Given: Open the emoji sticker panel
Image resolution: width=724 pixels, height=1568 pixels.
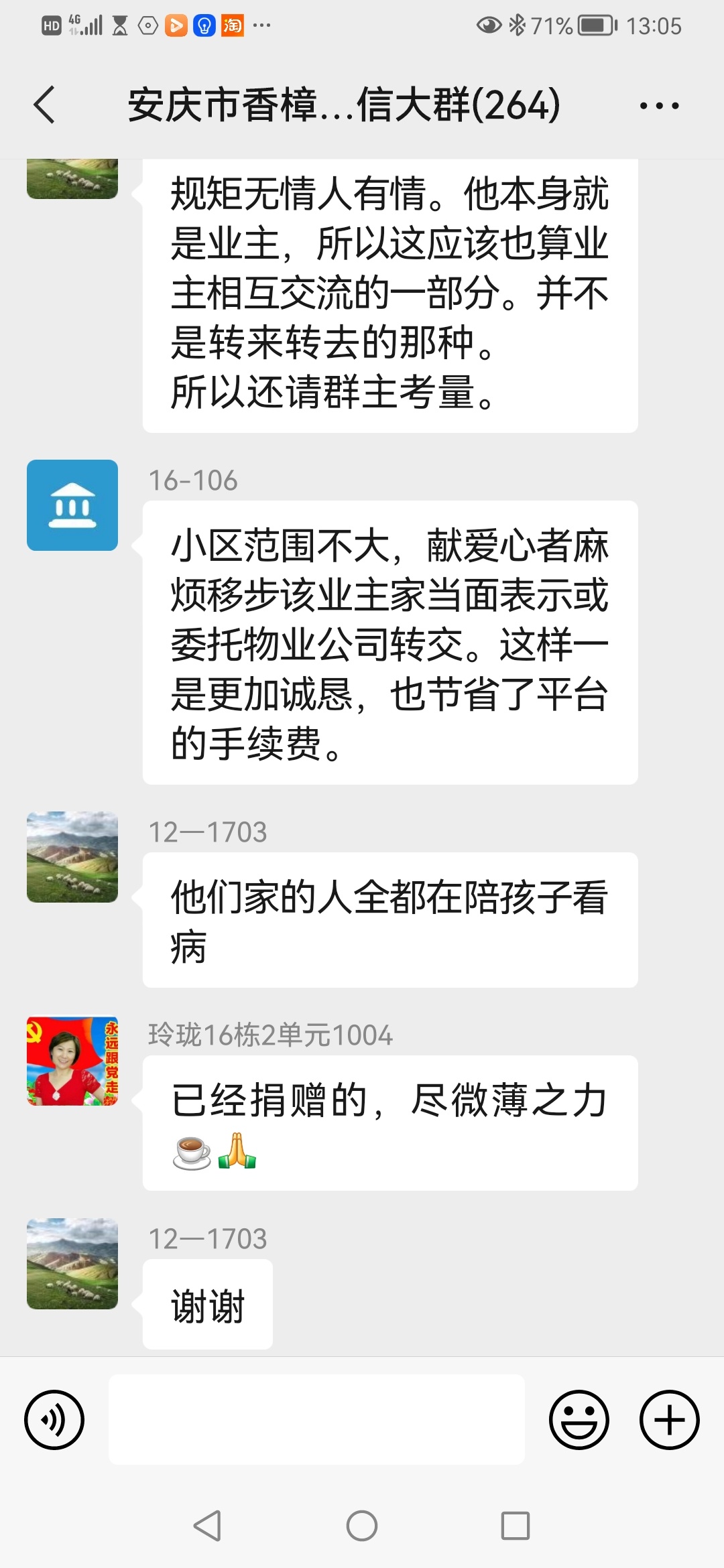Looking at the screenshot, I should [x=579, y=1419].
